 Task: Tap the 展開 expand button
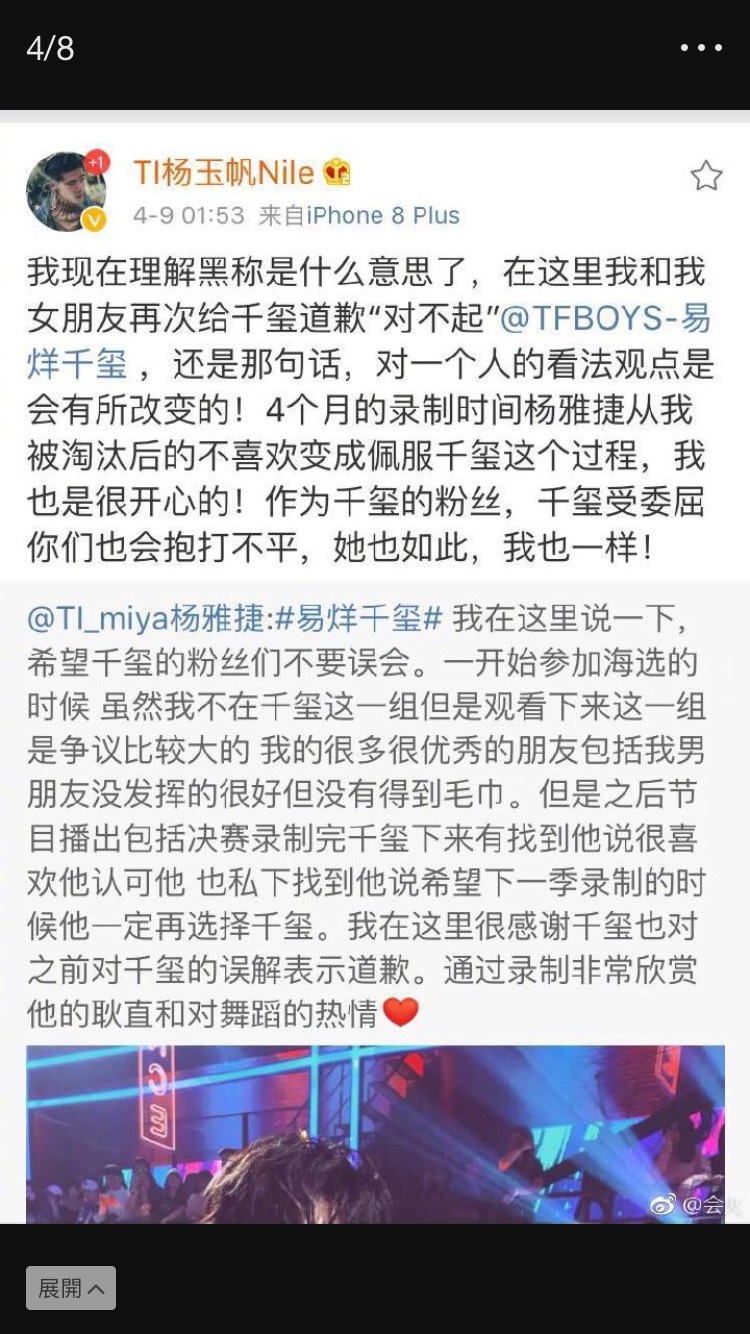71,1288
